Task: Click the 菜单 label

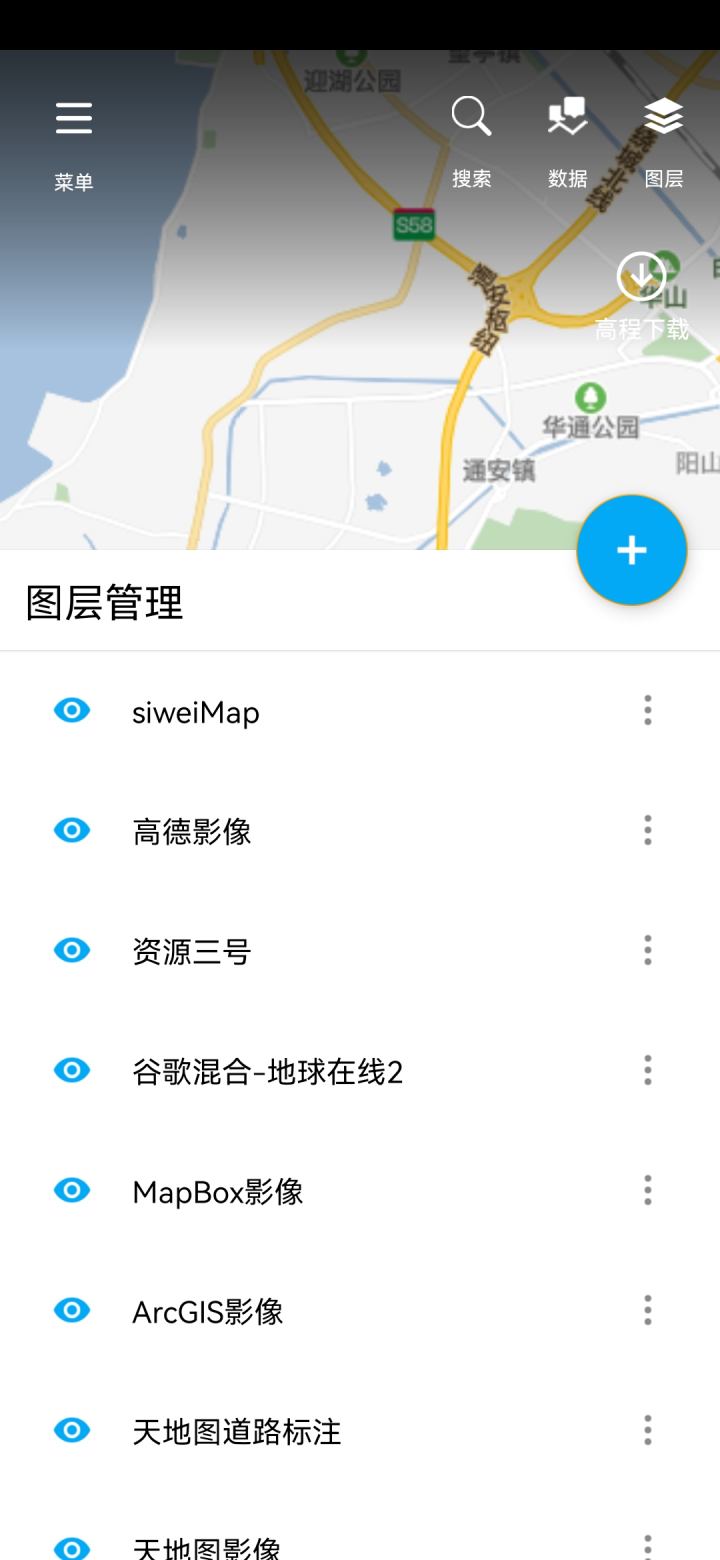Action: (x=73, y=180)
